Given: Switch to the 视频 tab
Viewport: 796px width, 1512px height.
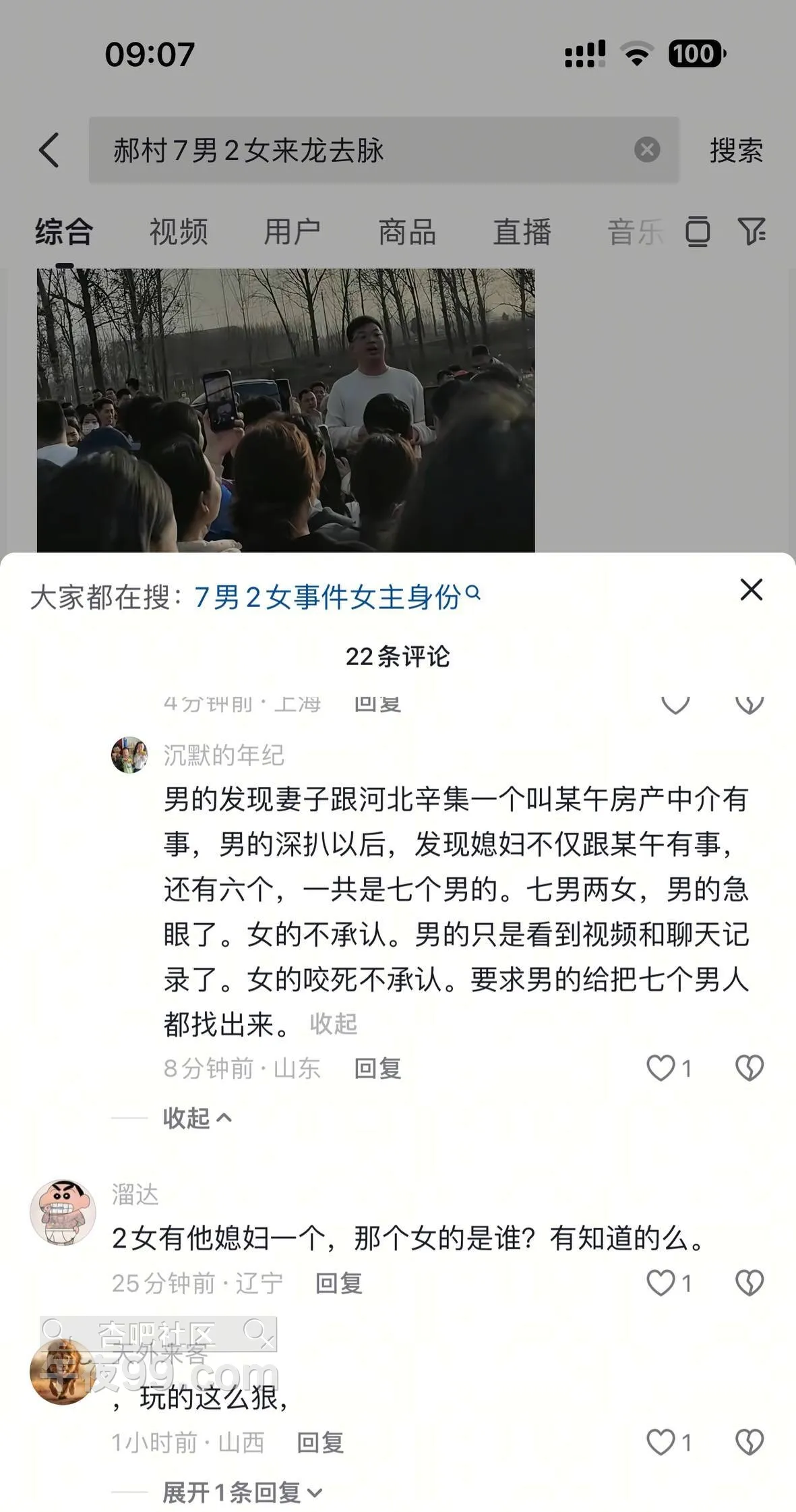Looking at the screenshot, I should [x=179, y=232].
